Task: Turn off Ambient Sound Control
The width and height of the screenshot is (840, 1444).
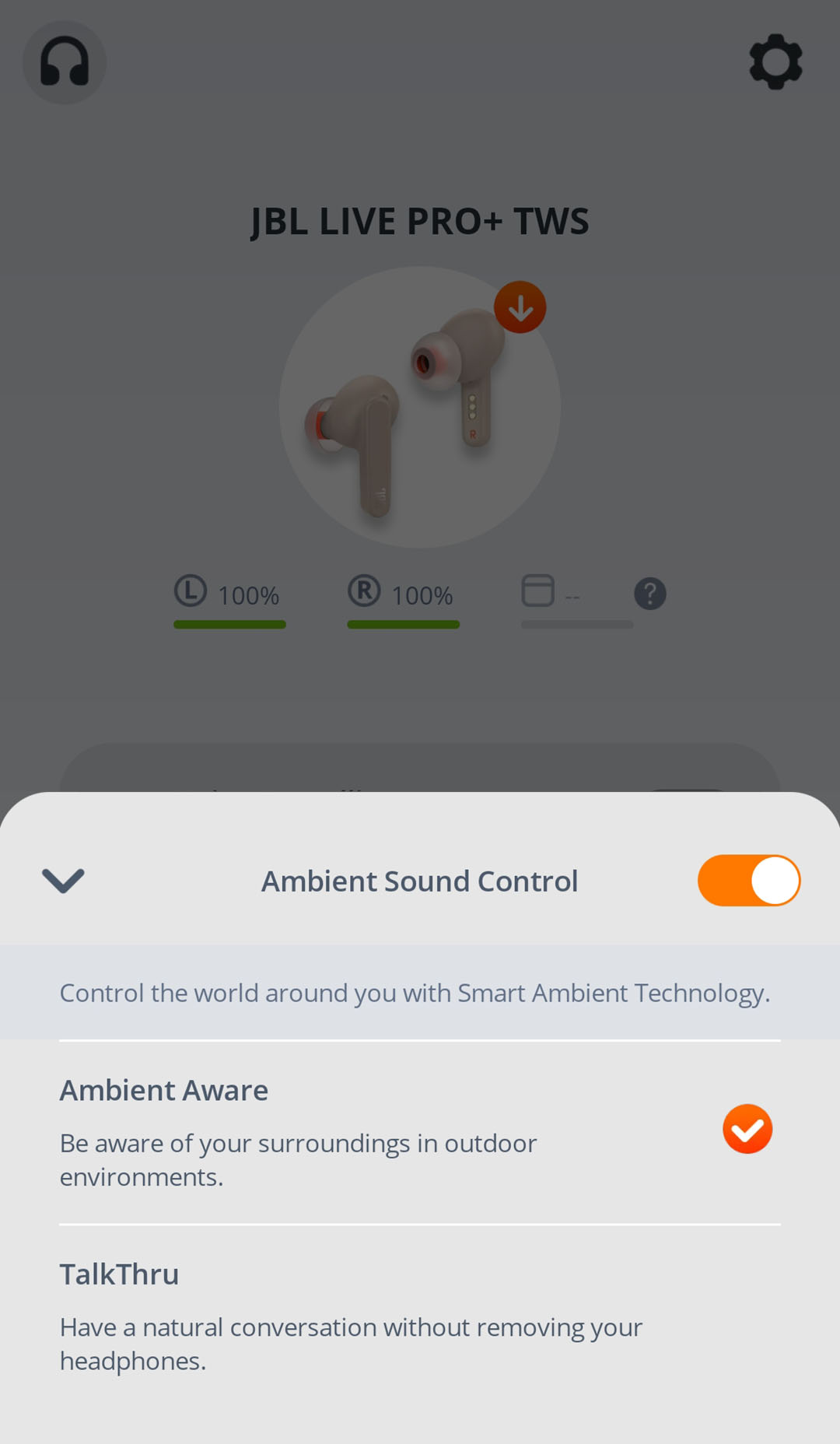Action: (748, 881)
